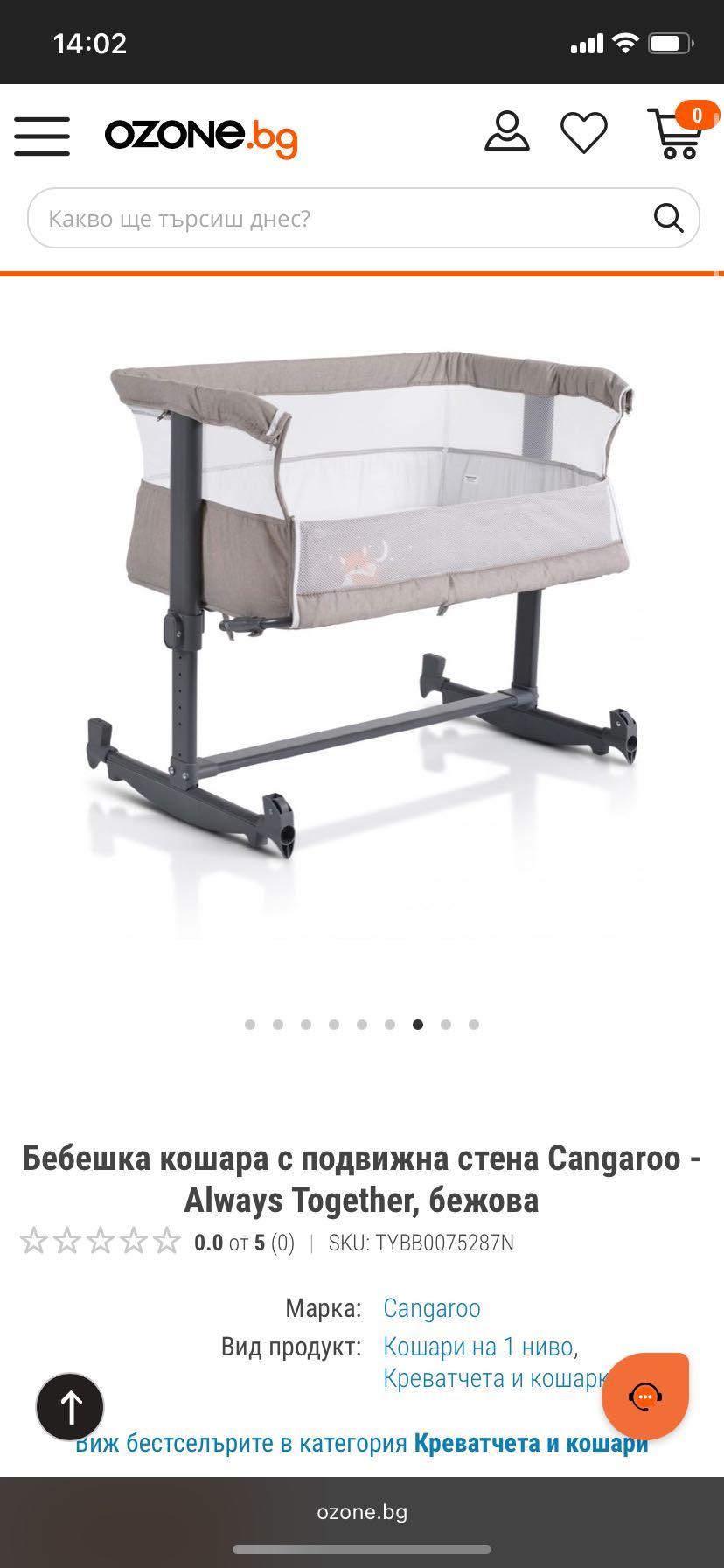Go to the Ozone.bg home logo

[201, 136]
